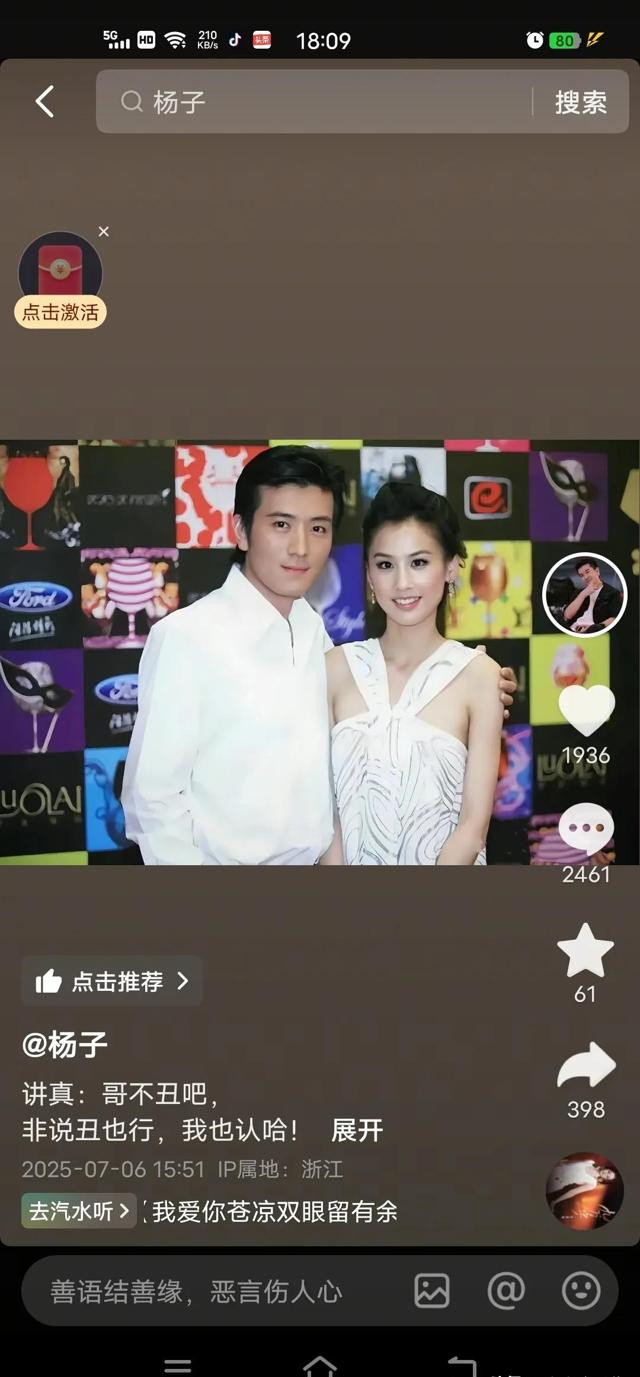The height and width of the screenshot is (1377, 640).
Task: Add this post to favorites with the star
Action: click(586, 950)
